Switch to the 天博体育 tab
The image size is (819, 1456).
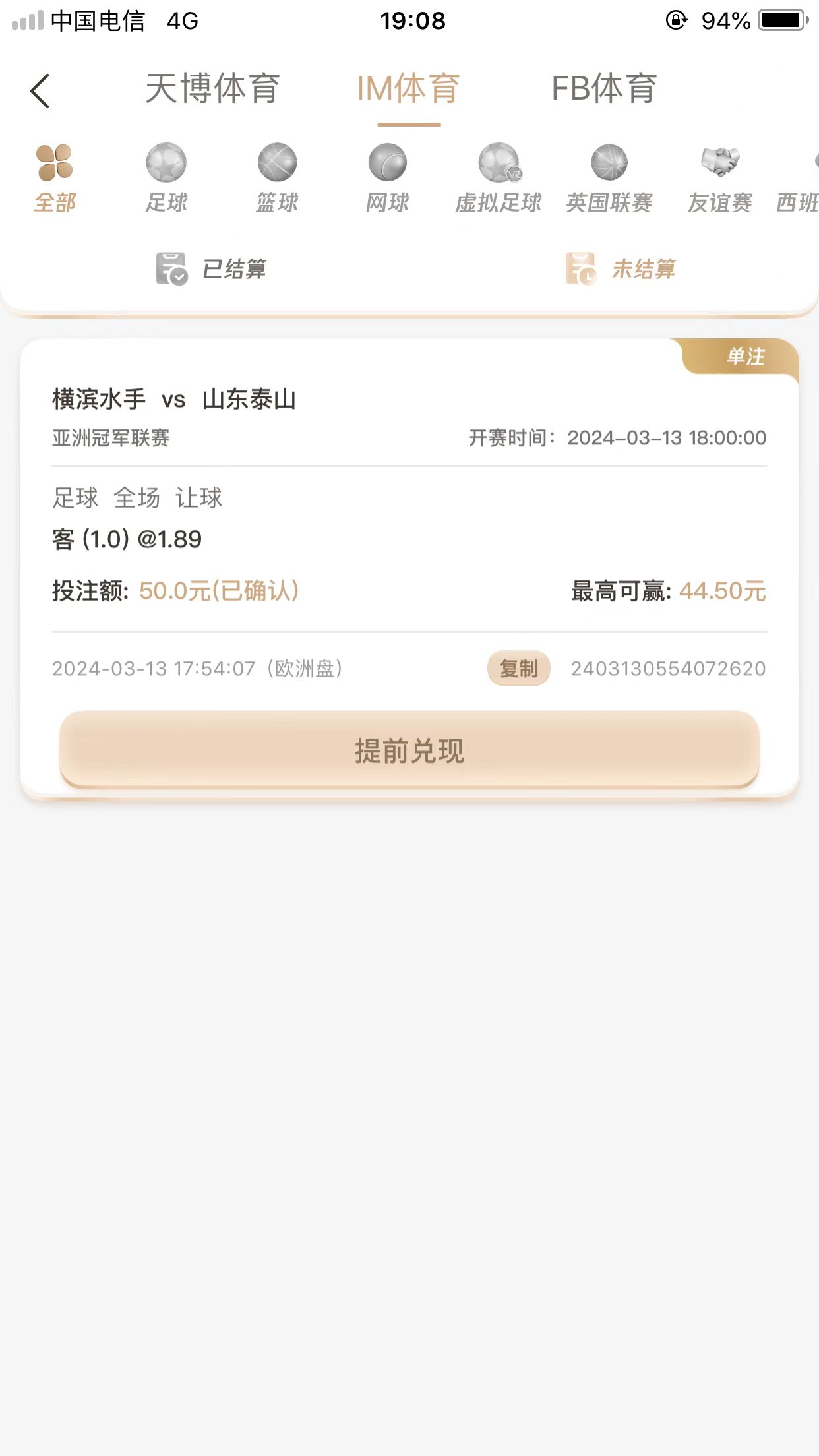pyautogui.click(x=212, y=89)
